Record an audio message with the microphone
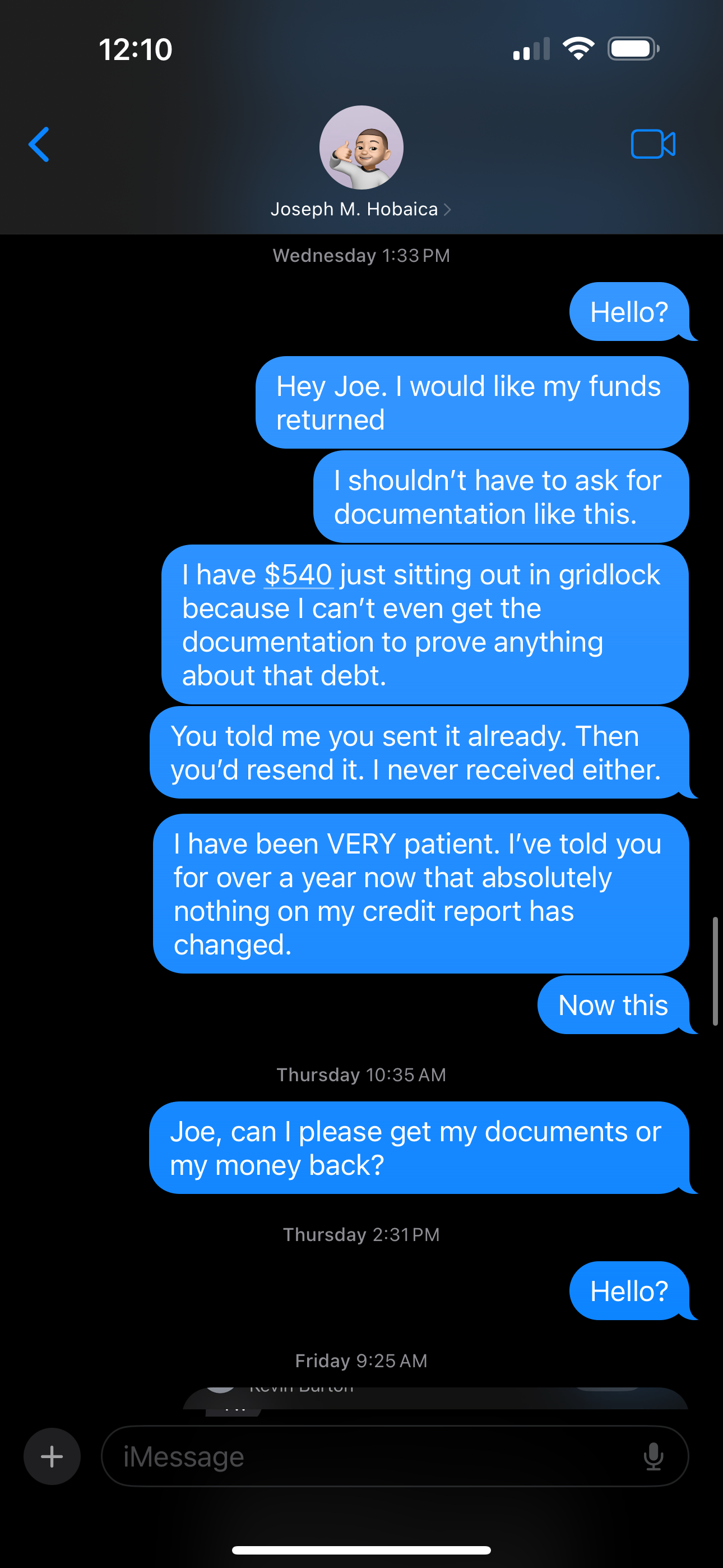Screen dimensions: 723x1568 pyautogui.click(x=653, y=1456)
